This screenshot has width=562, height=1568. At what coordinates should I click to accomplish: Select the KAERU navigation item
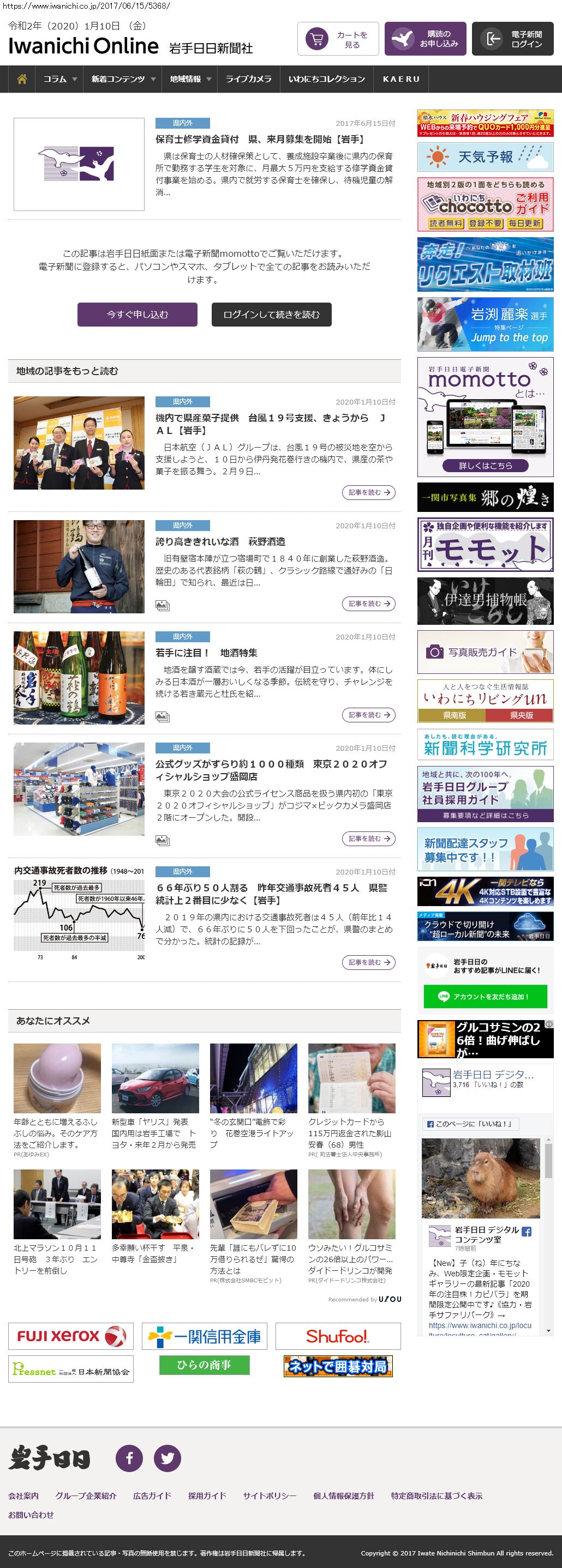coord(400,79)
